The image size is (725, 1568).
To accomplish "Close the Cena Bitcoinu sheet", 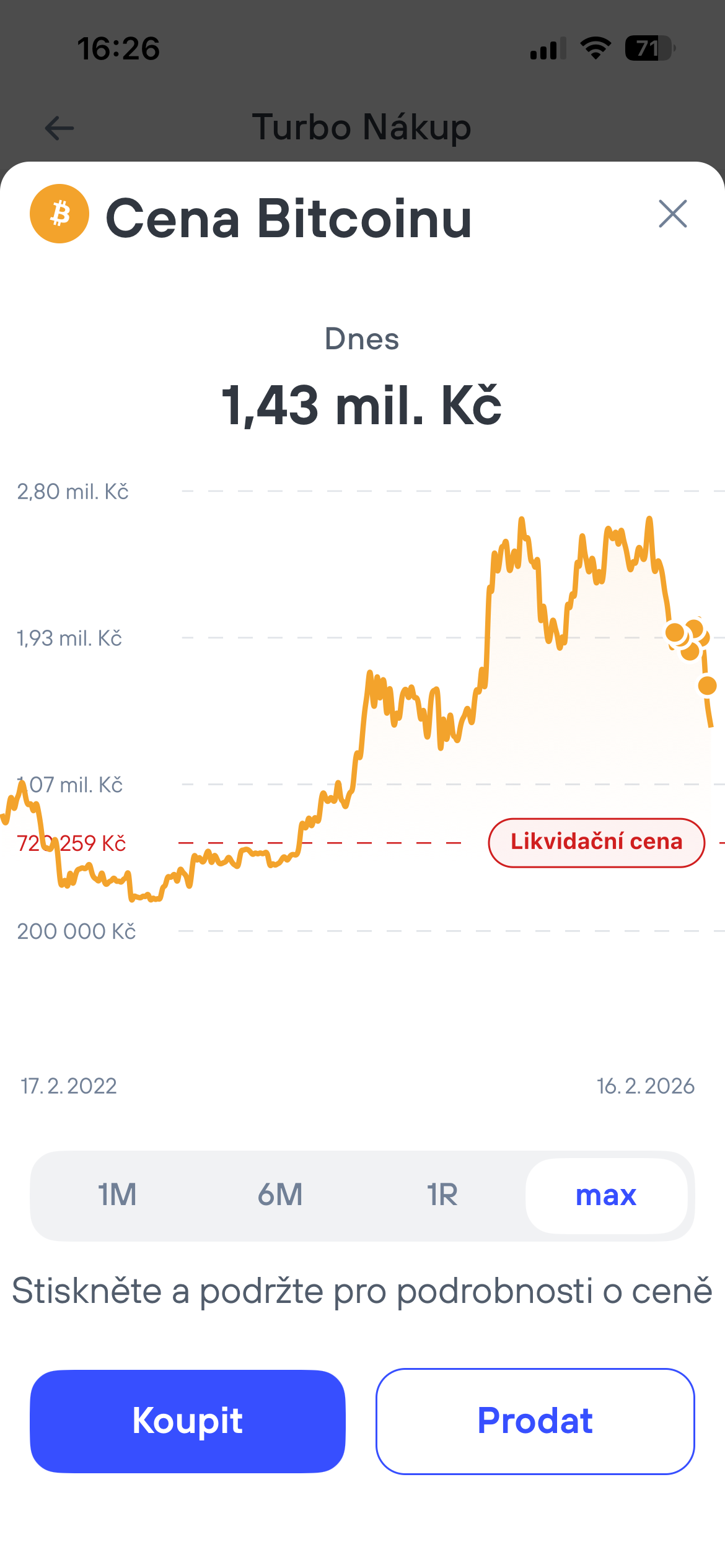I will tap(672, 214).
